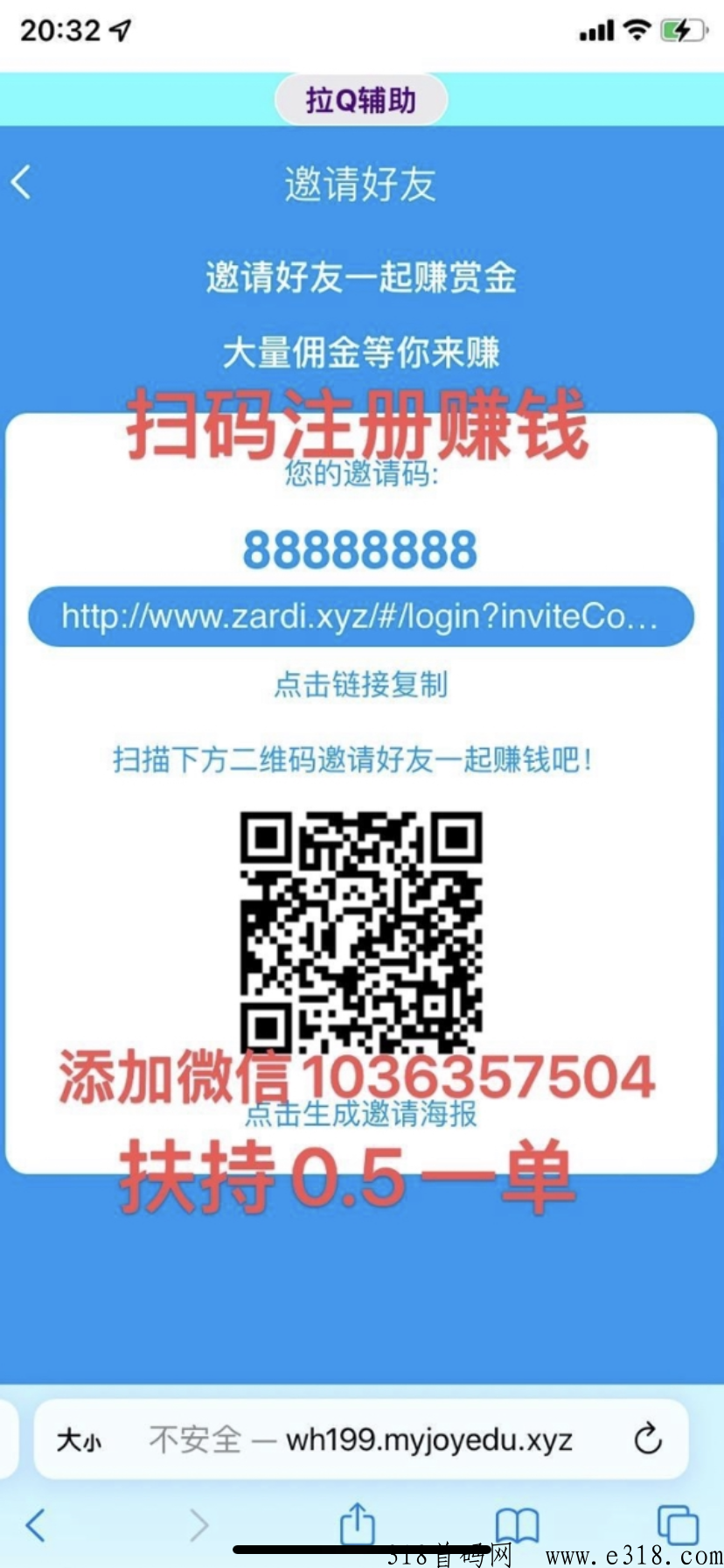Viewport: 724px width, 1568px height.
Task: Generate the poster via 点击生成邀请海报
Action: 361,1114
